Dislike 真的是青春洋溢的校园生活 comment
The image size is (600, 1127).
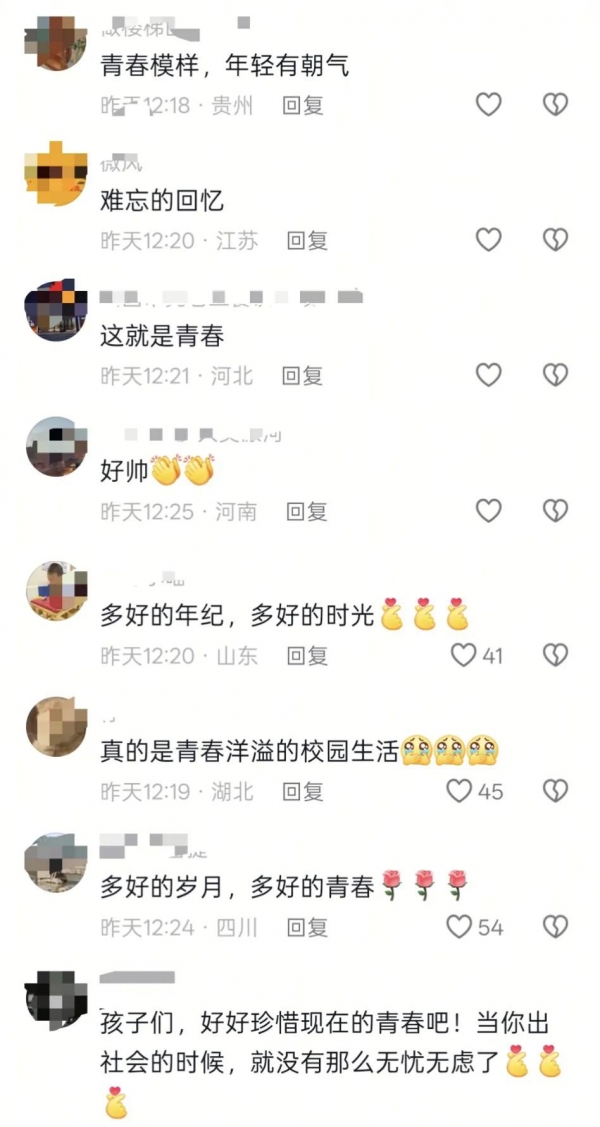555,792
